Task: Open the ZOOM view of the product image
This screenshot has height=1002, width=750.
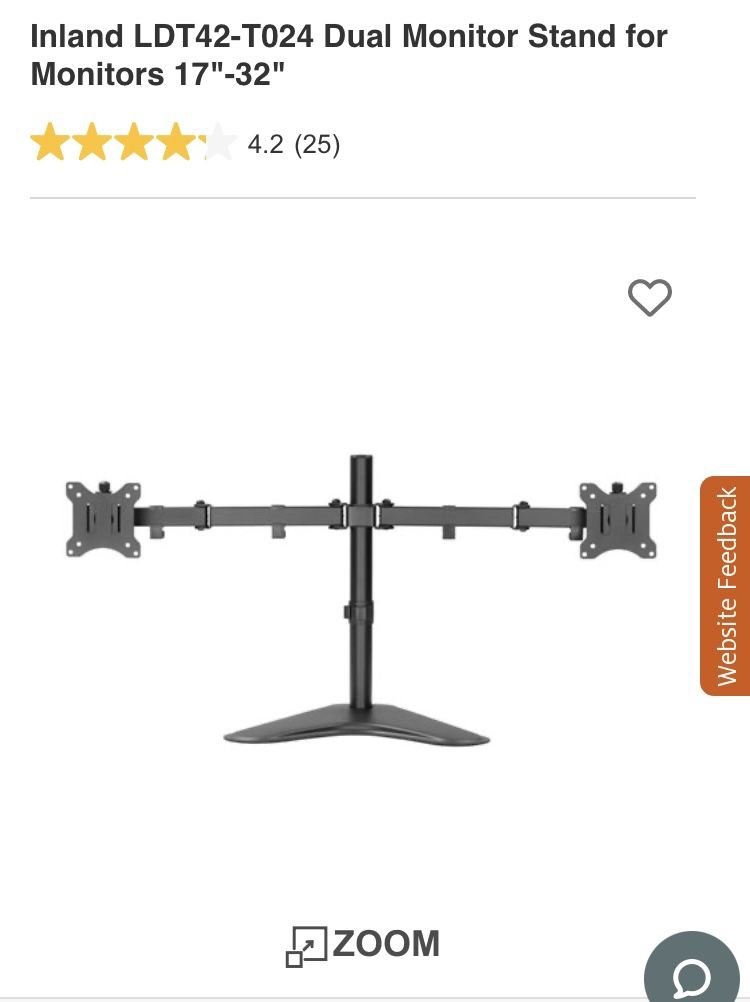Action: pos(363,945)
